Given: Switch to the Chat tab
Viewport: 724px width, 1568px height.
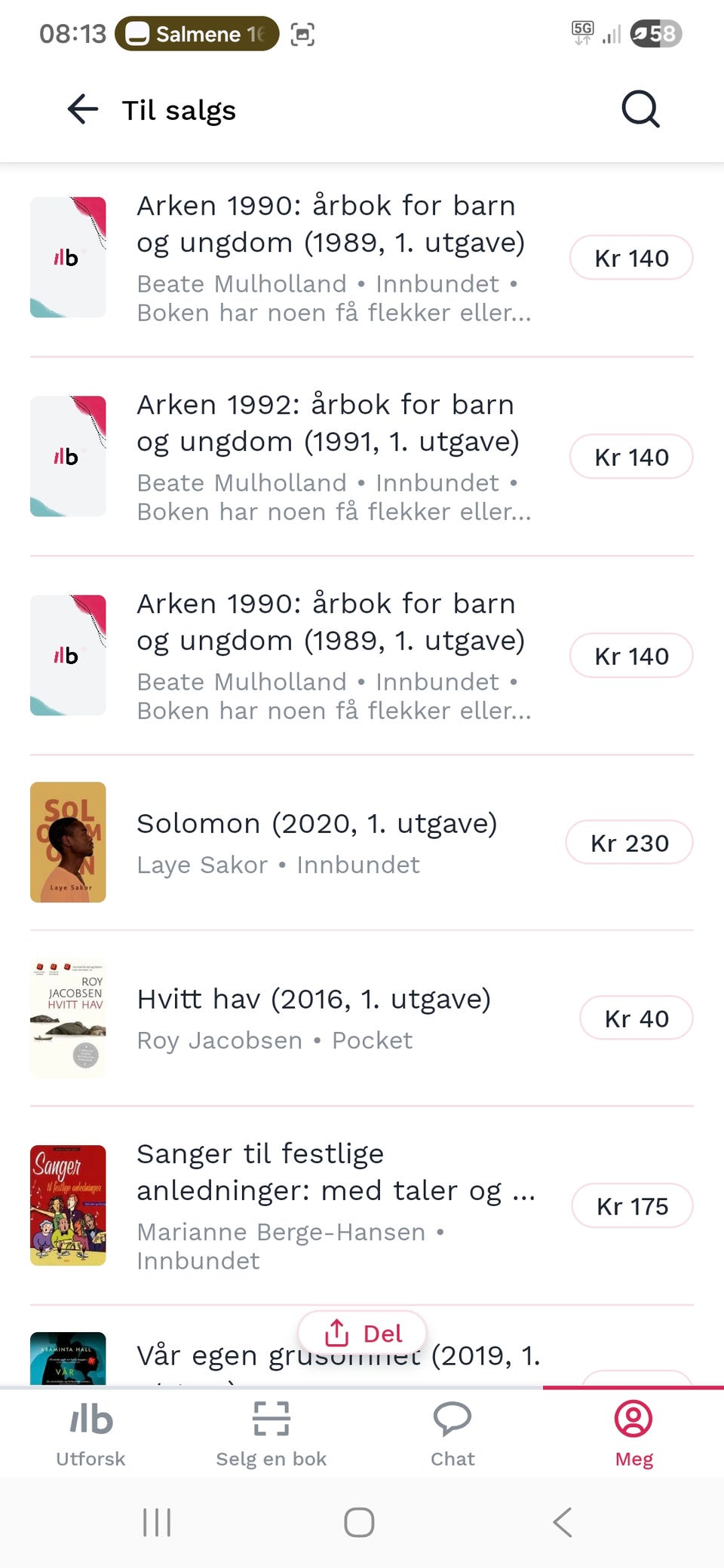Looking at the screenshot, I should tap(452, 1434).
